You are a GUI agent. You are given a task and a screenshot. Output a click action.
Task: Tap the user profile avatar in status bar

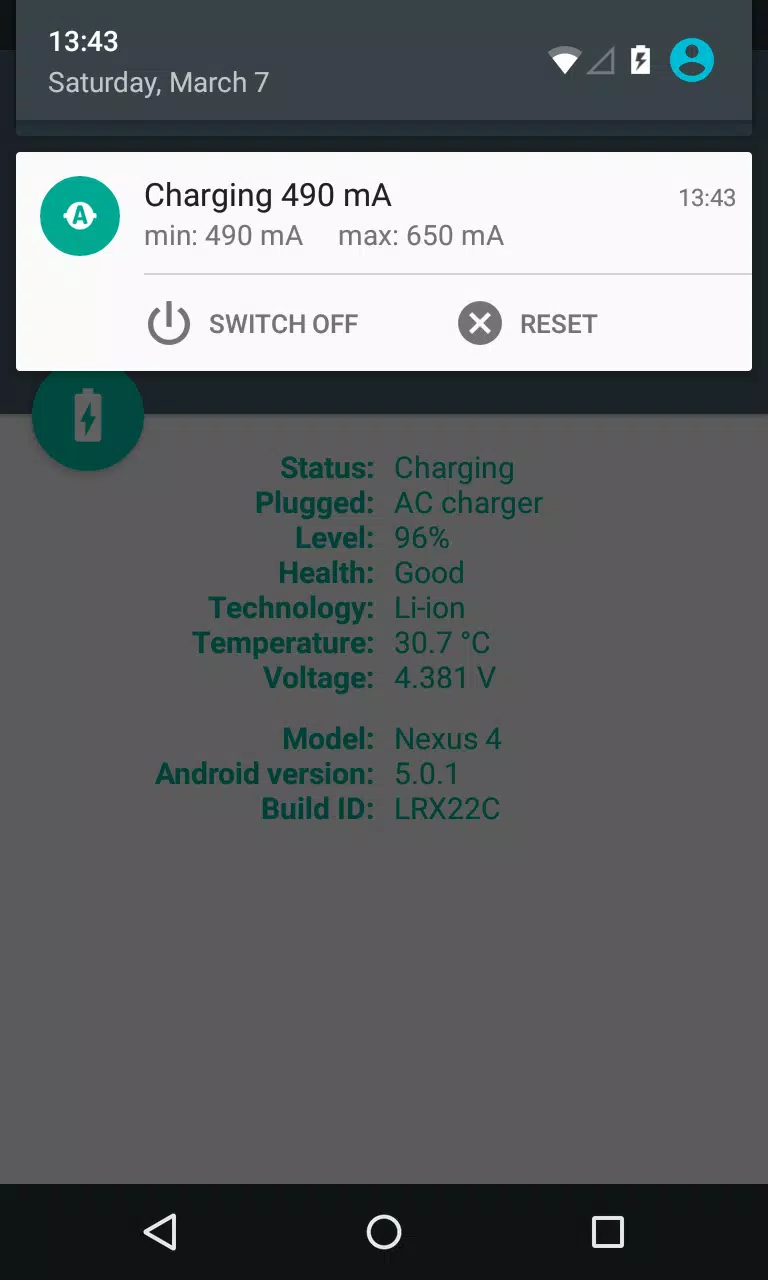point(692,60)
